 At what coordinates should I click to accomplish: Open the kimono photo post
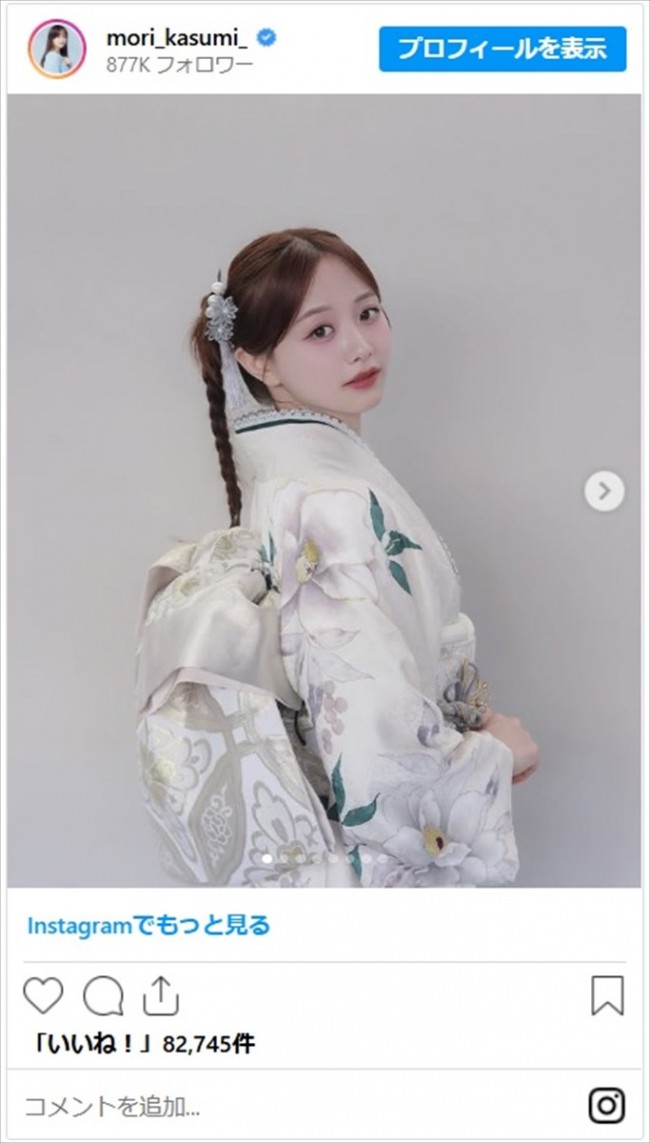[x=324, y=490]
